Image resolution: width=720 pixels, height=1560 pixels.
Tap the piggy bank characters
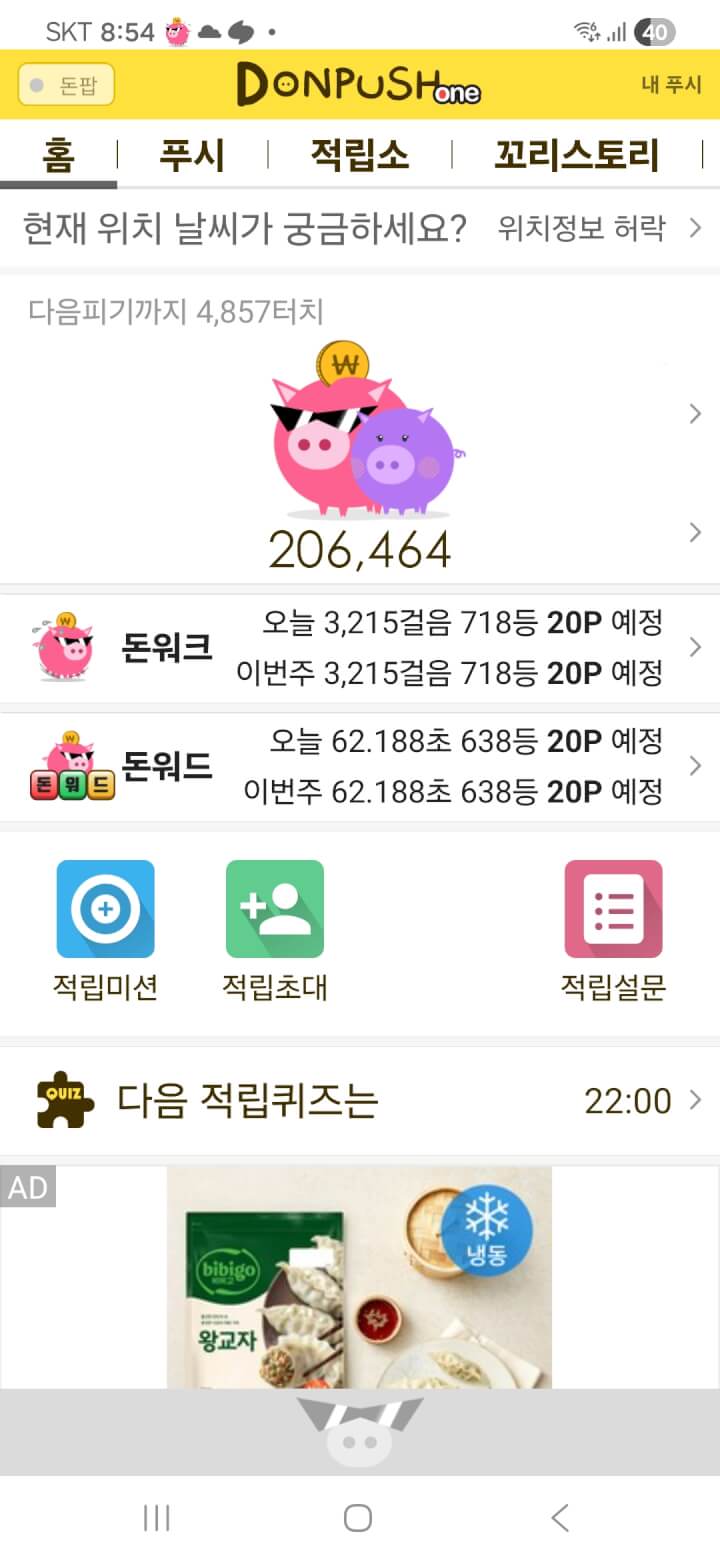(360, 430)
